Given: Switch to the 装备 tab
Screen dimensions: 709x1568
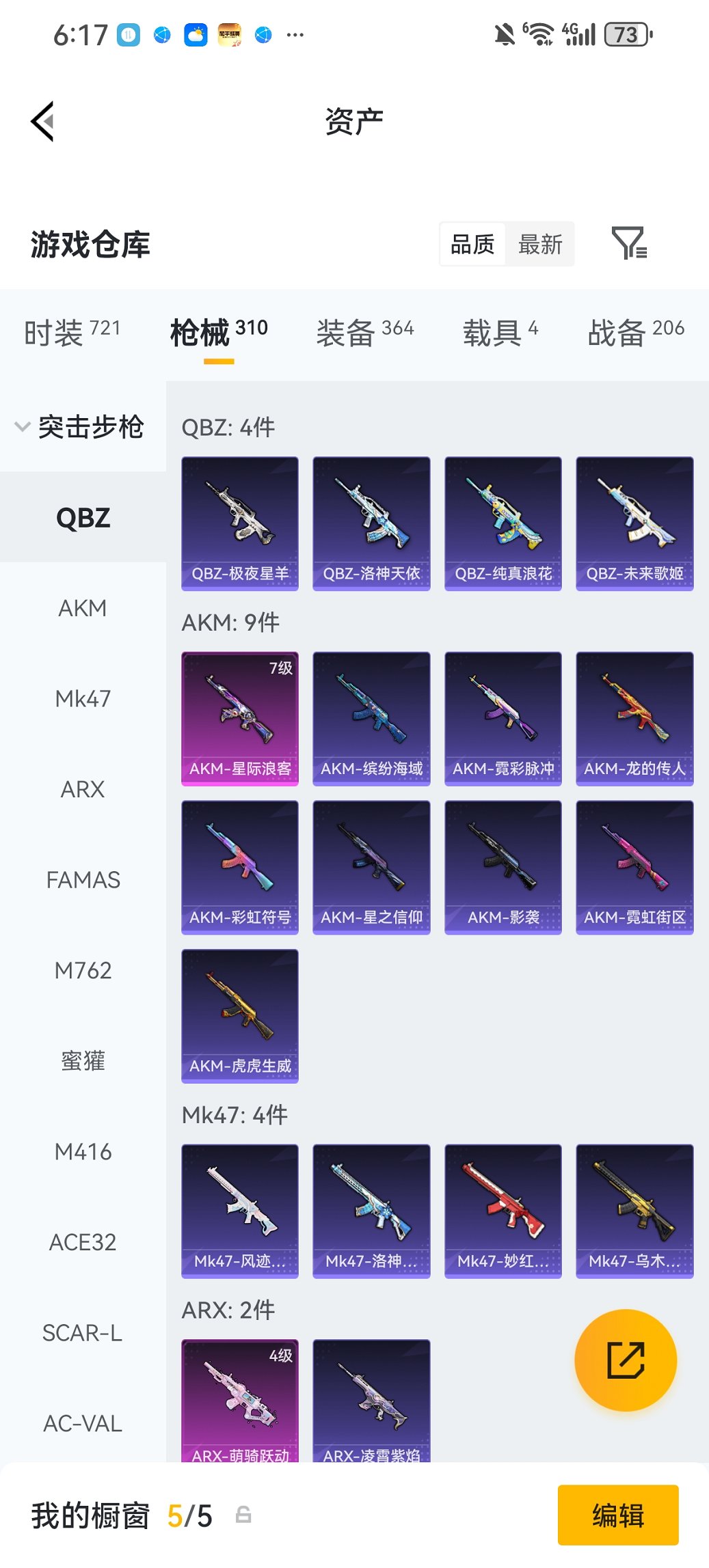Looking at the screenshot, I should [364, 333].
